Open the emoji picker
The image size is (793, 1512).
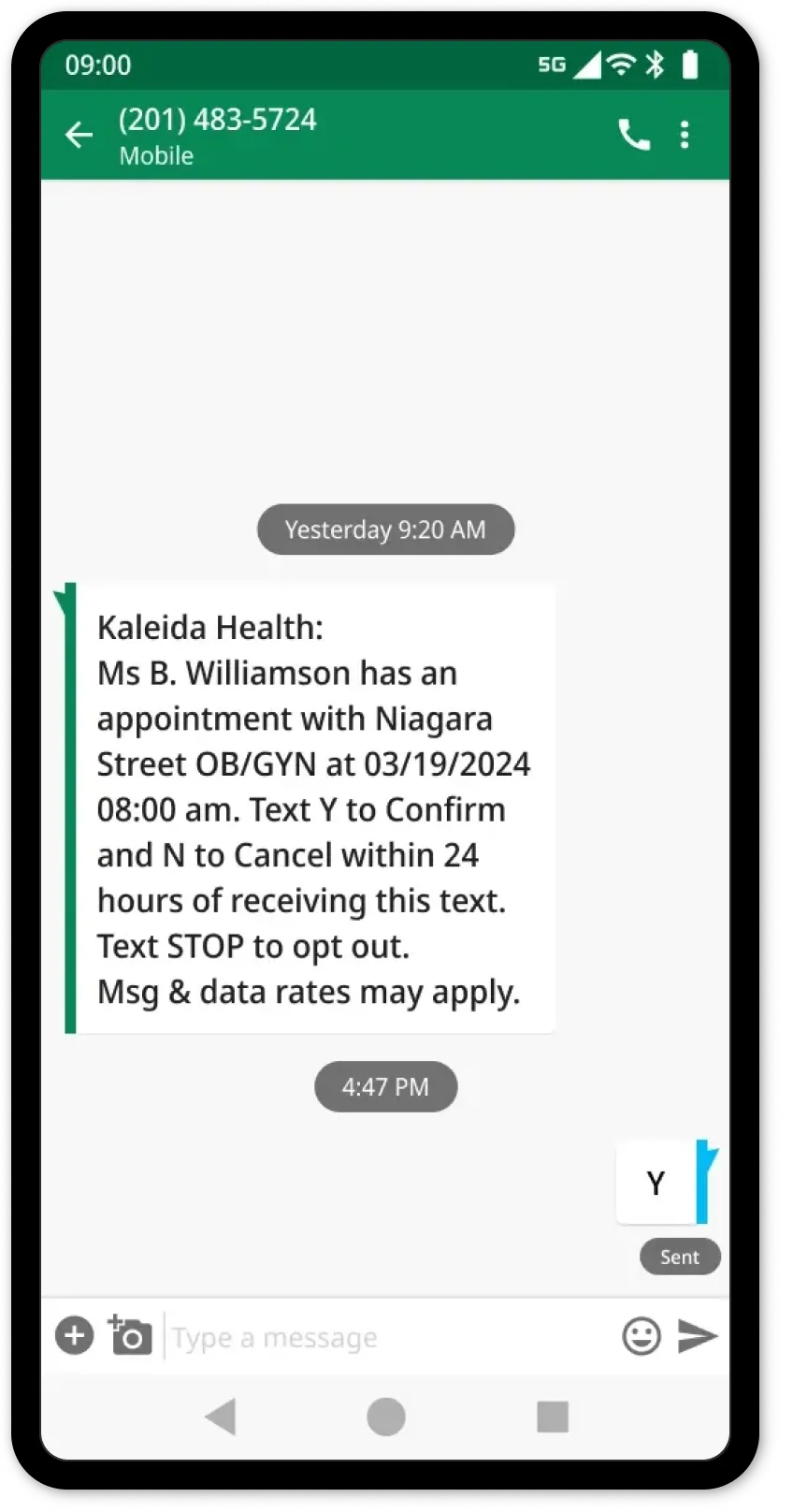click(x=642, y=1337)
